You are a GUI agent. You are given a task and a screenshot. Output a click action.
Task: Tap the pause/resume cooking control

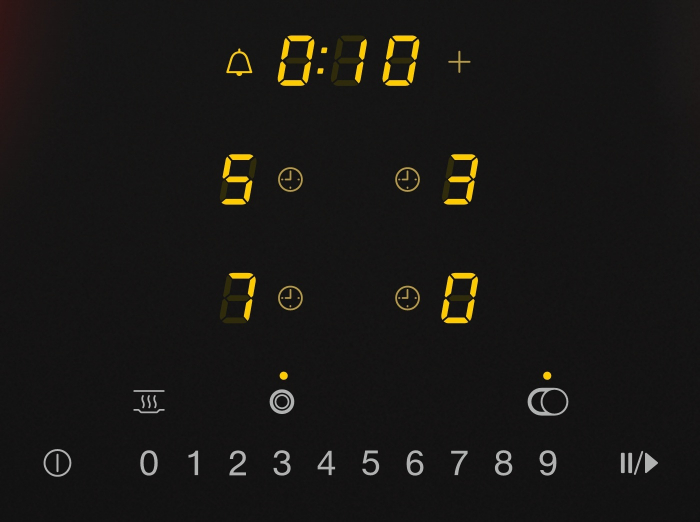pos(638,463)
